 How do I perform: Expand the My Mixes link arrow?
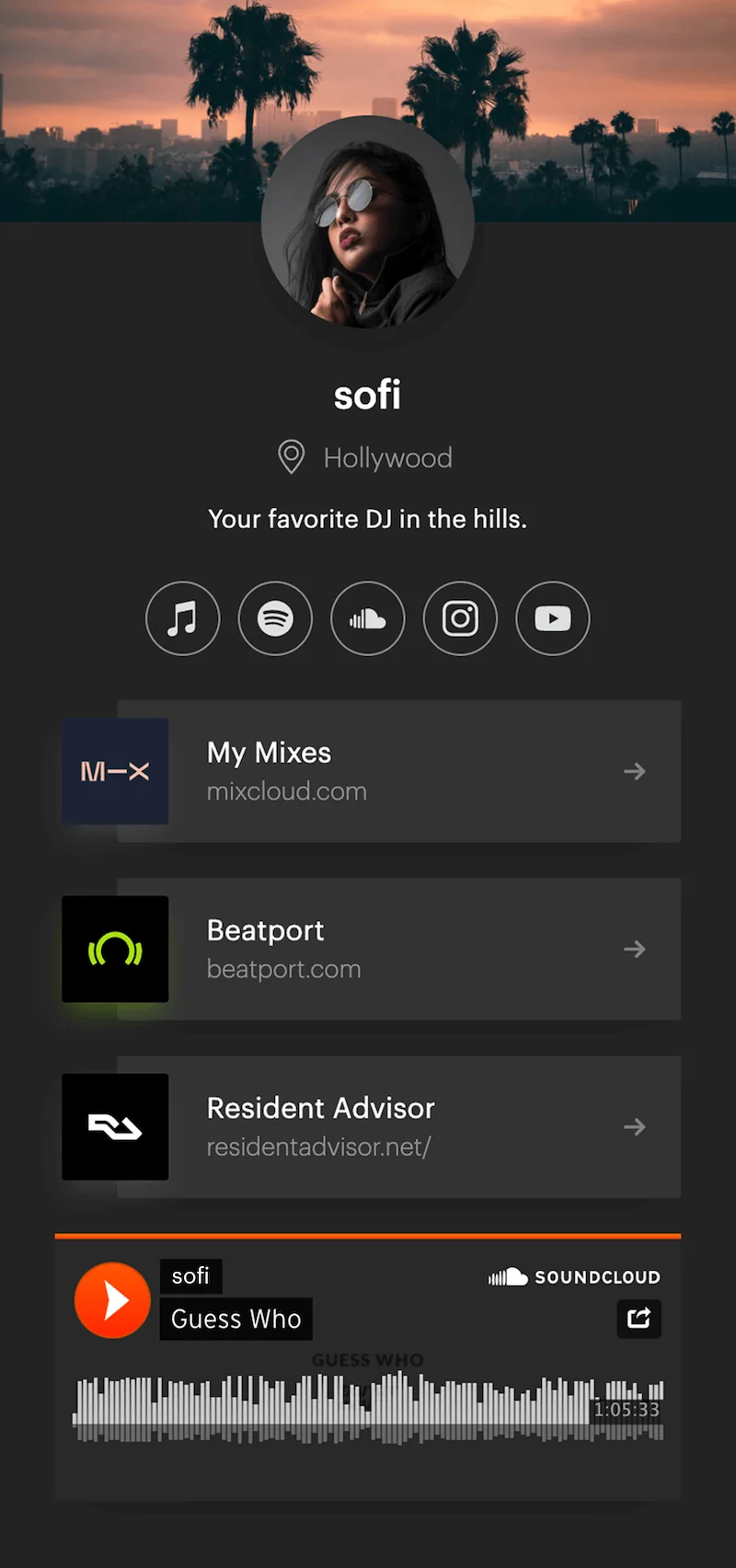click(635, 771)
